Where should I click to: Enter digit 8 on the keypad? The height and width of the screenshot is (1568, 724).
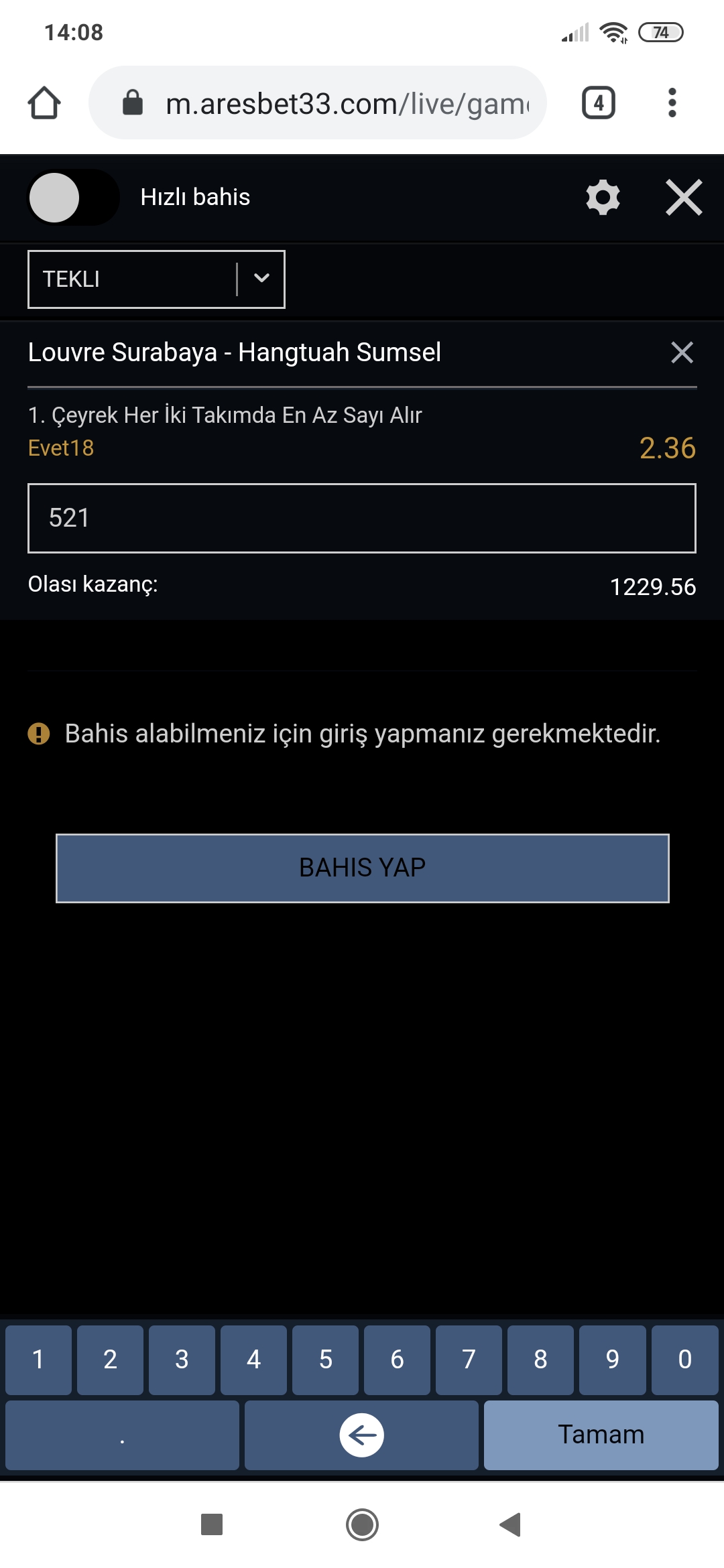540,1360
